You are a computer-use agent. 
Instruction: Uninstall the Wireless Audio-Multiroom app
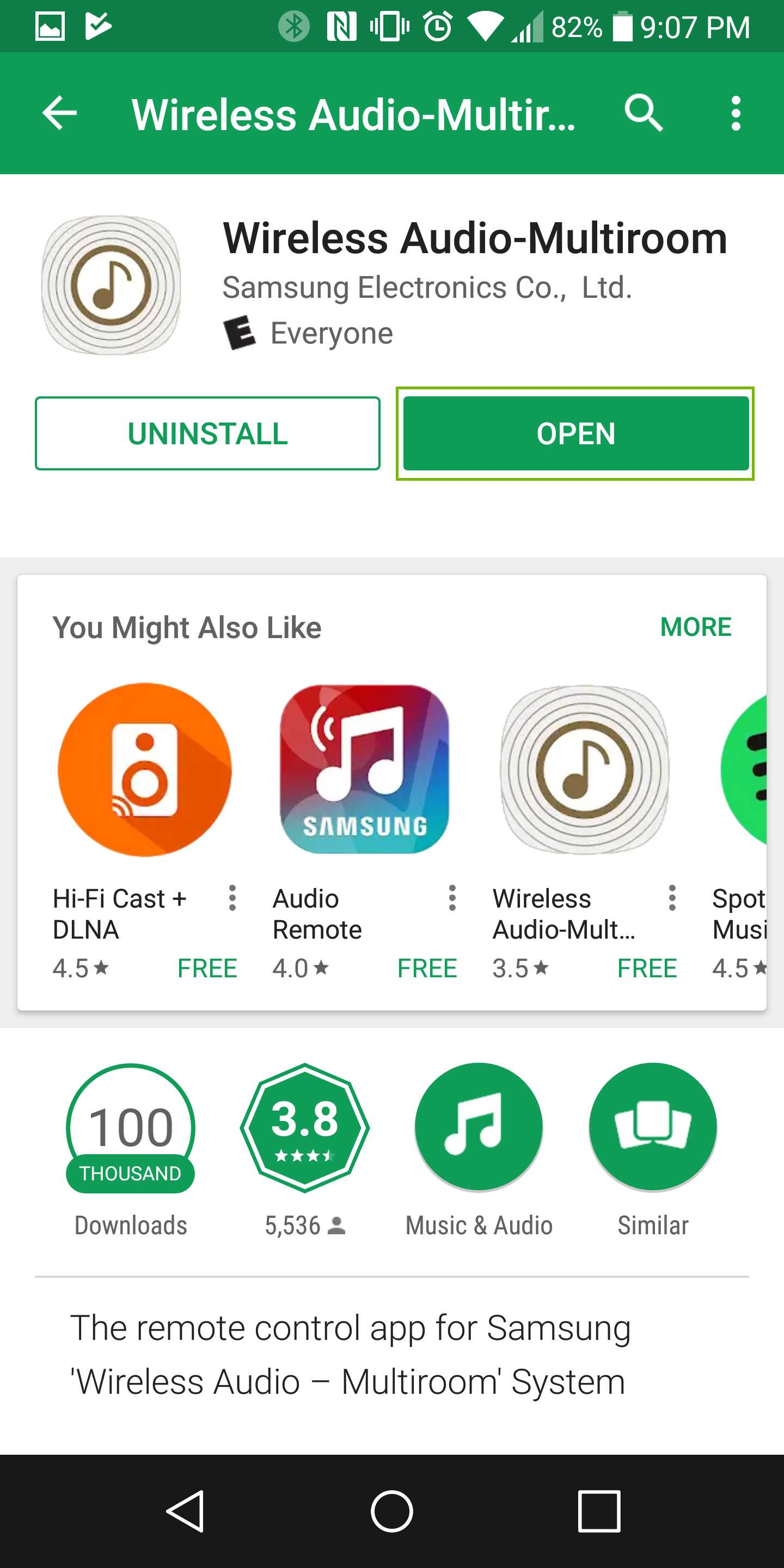[x=207, y=433]
